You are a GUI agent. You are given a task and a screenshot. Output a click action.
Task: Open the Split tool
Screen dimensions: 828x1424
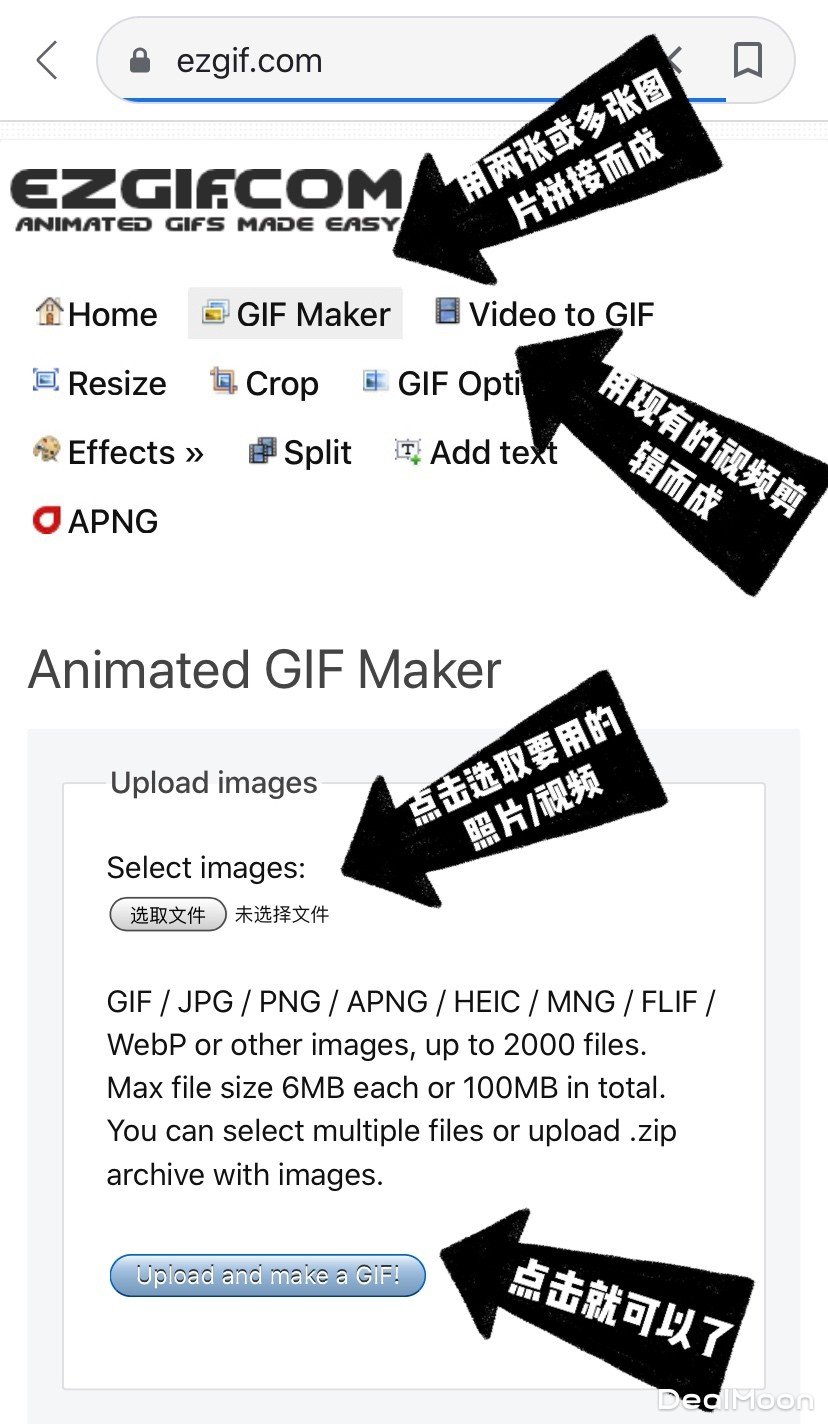coord(300,452)
